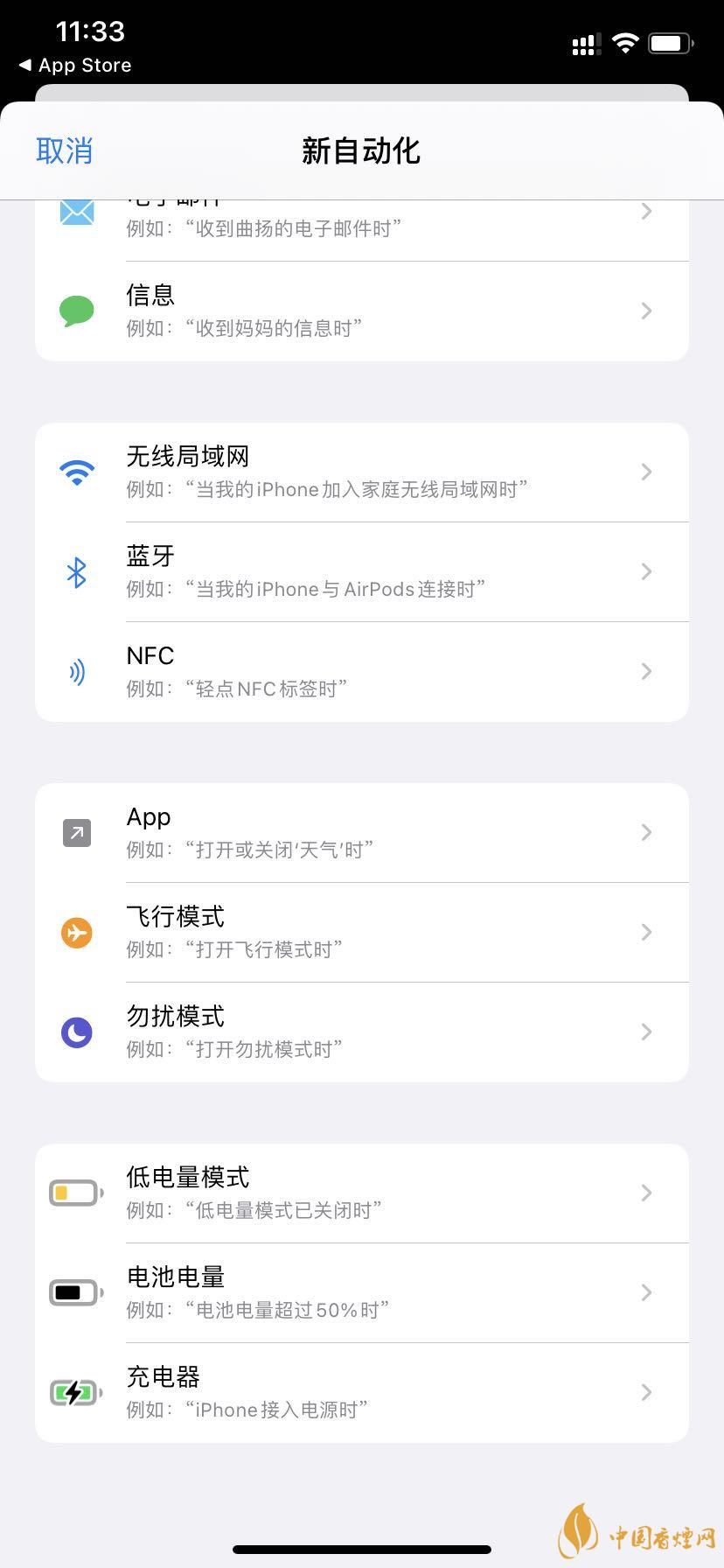The width and height of the screenshot is (724, 1568).
Task: Choose the App open/close trigger
Action: coord(361,833)
